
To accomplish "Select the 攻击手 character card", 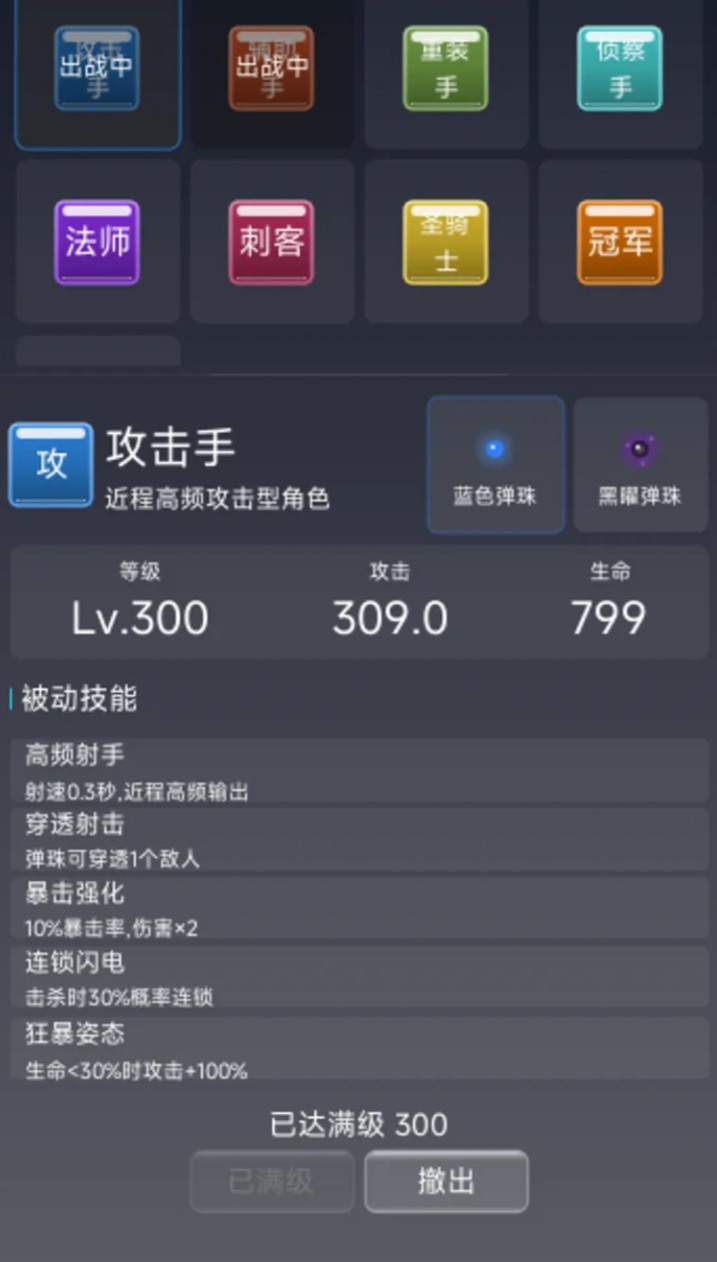I will [x=97, y=68].
